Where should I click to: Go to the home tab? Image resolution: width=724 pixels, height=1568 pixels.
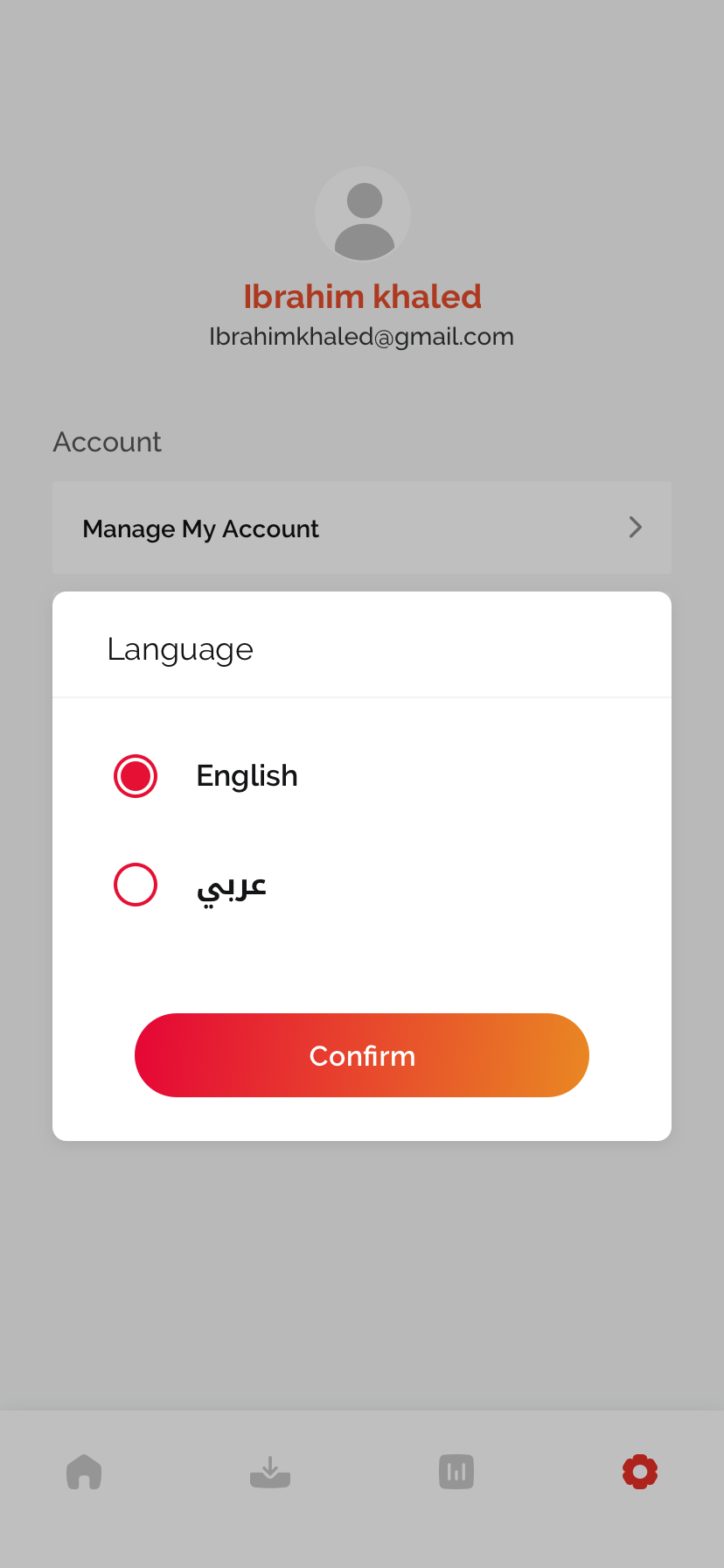pyautogui.click(x=84, y=1472)
